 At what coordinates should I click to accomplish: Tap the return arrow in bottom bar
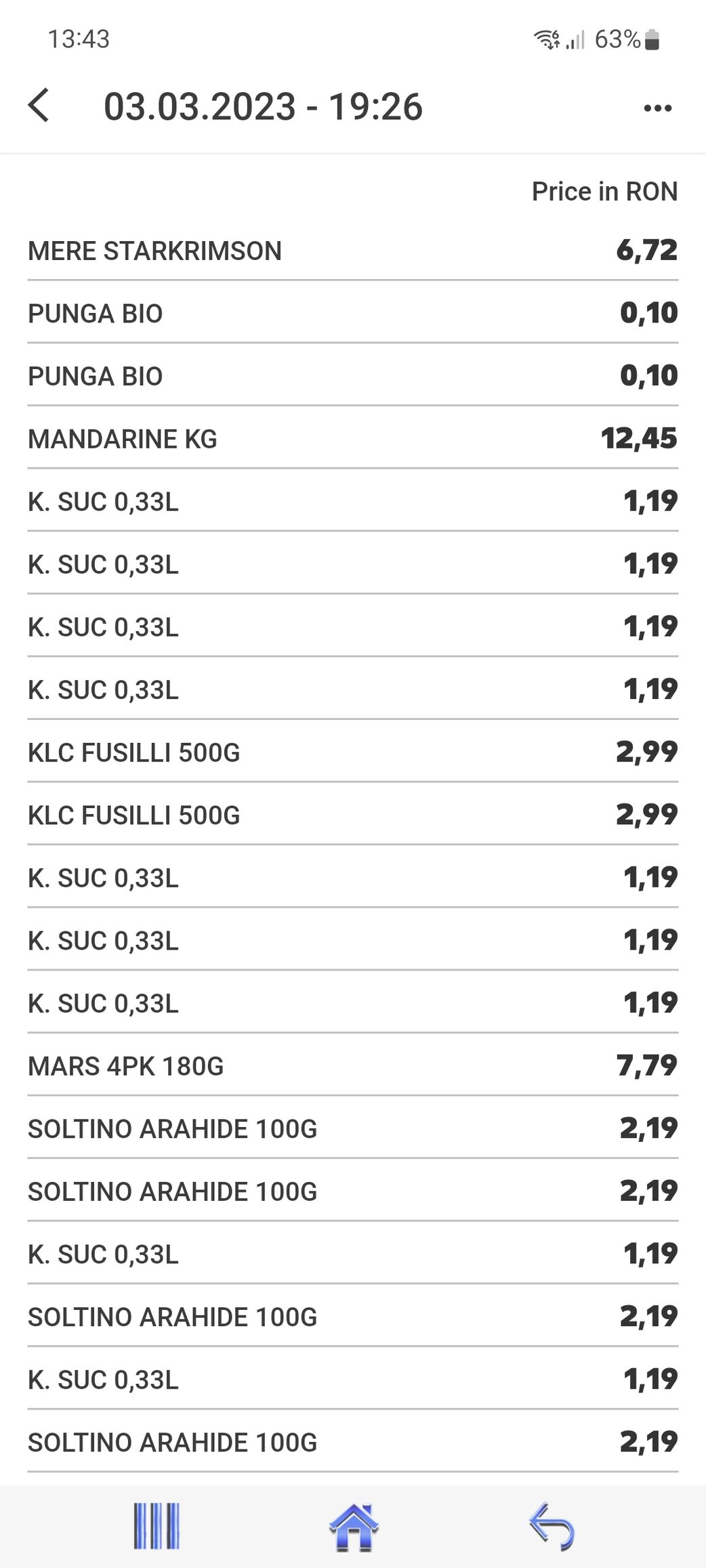tap(552, 1526)
